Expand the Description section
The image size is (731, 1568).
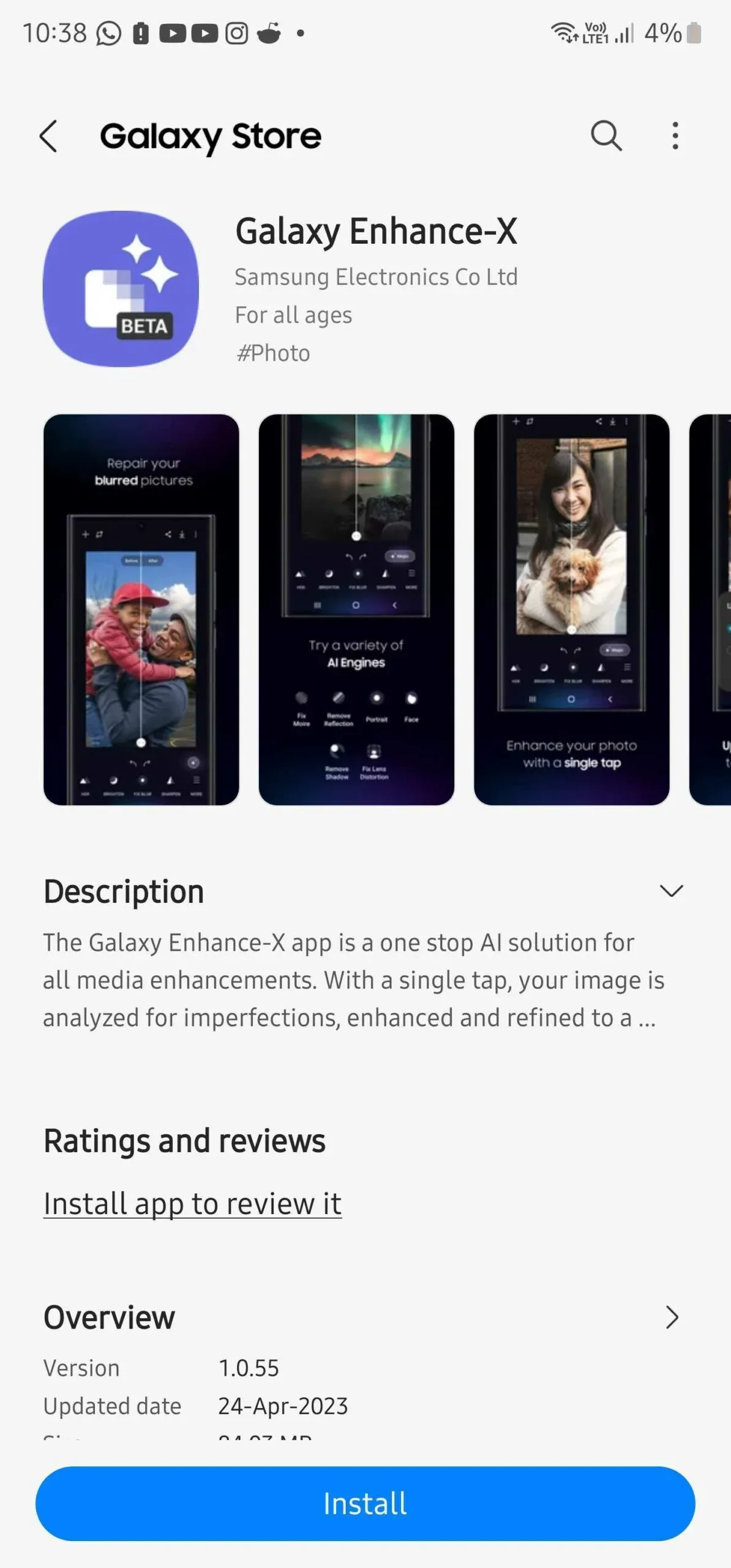(x=671, y=891)
